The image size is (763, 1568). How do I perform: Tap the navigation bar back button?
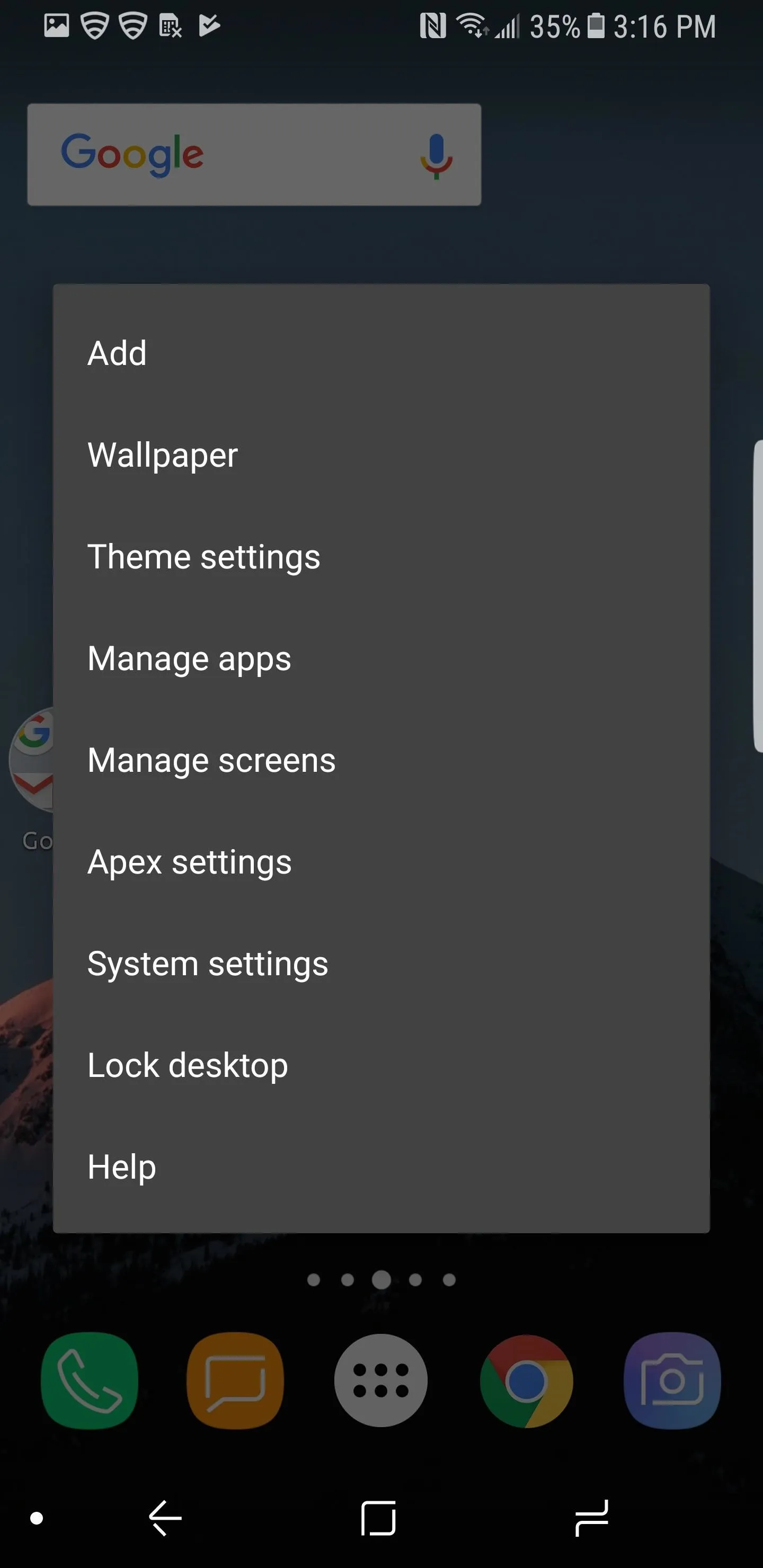point(166,1518)
